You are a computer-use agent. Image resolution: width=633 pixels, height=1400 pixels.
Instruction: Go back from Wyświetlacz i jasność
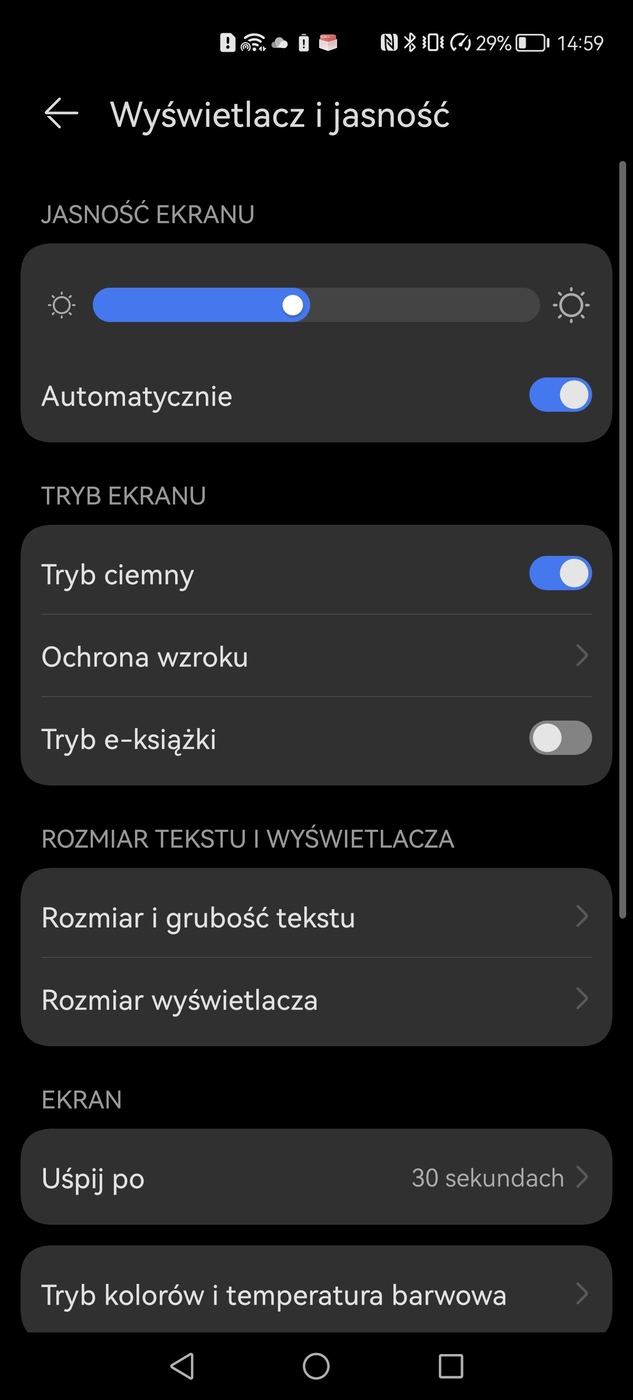click(61, 114)
